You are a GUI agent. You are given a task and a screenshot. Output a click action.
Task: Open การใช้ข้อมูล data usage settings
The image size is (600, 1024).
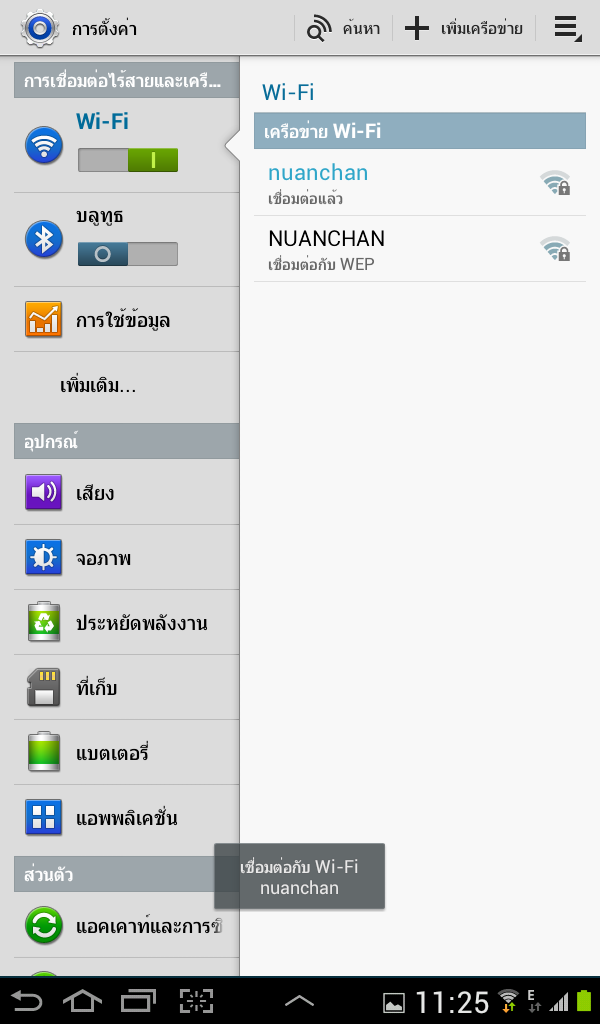click(x=122, y=320)
